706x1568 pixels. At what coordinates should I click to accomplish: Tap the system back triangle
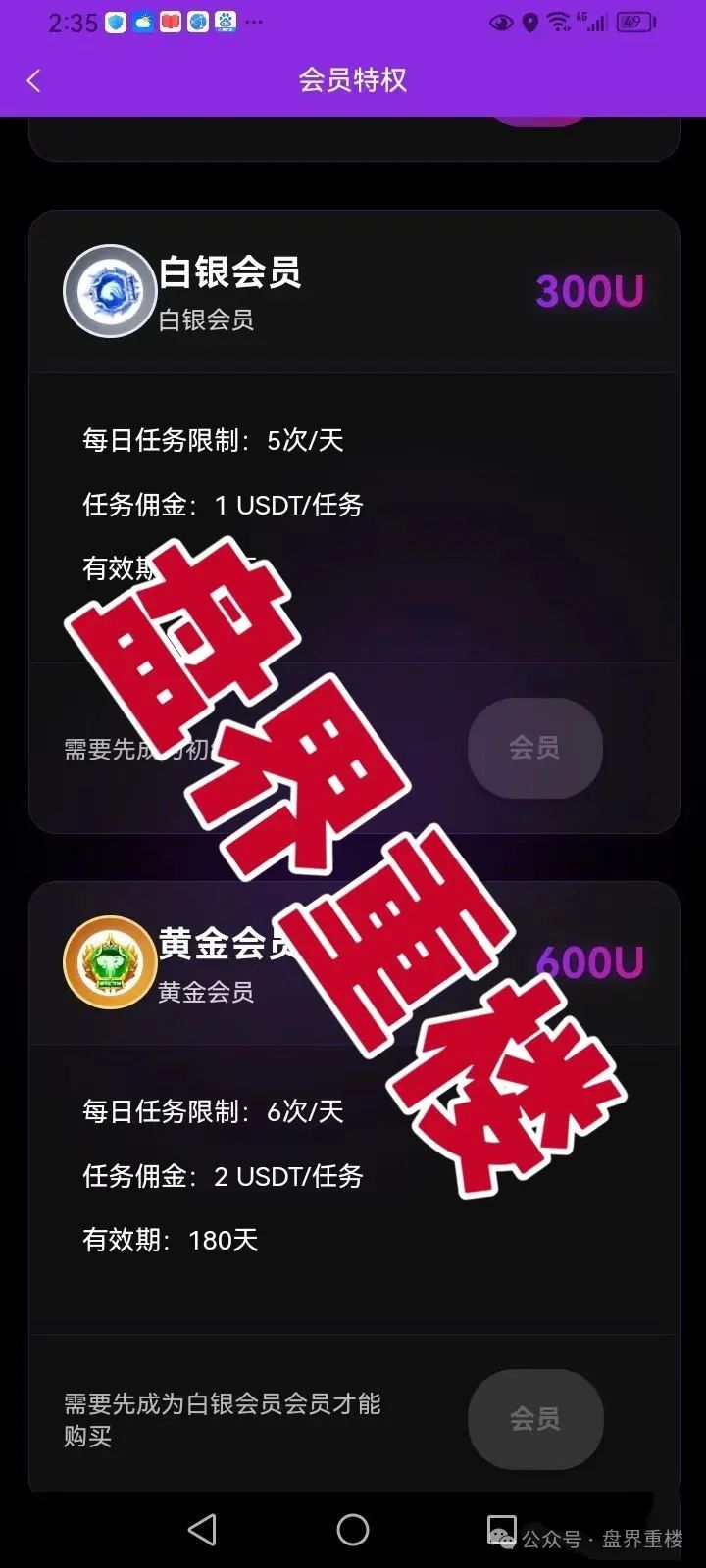(202, 1529)
